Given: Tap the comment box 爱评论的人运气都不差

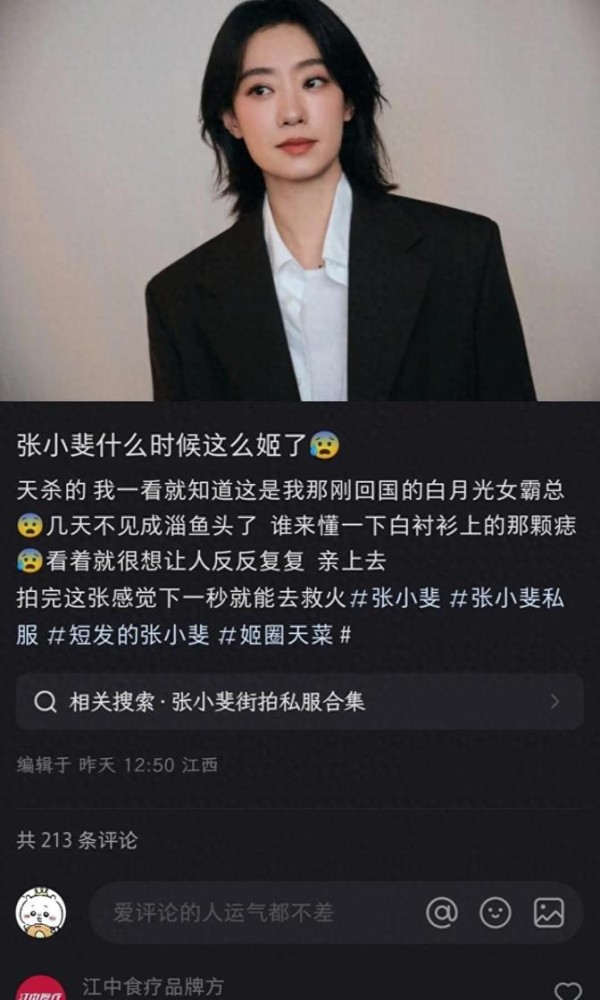Looking at the screenshot, I should point(255,913).
